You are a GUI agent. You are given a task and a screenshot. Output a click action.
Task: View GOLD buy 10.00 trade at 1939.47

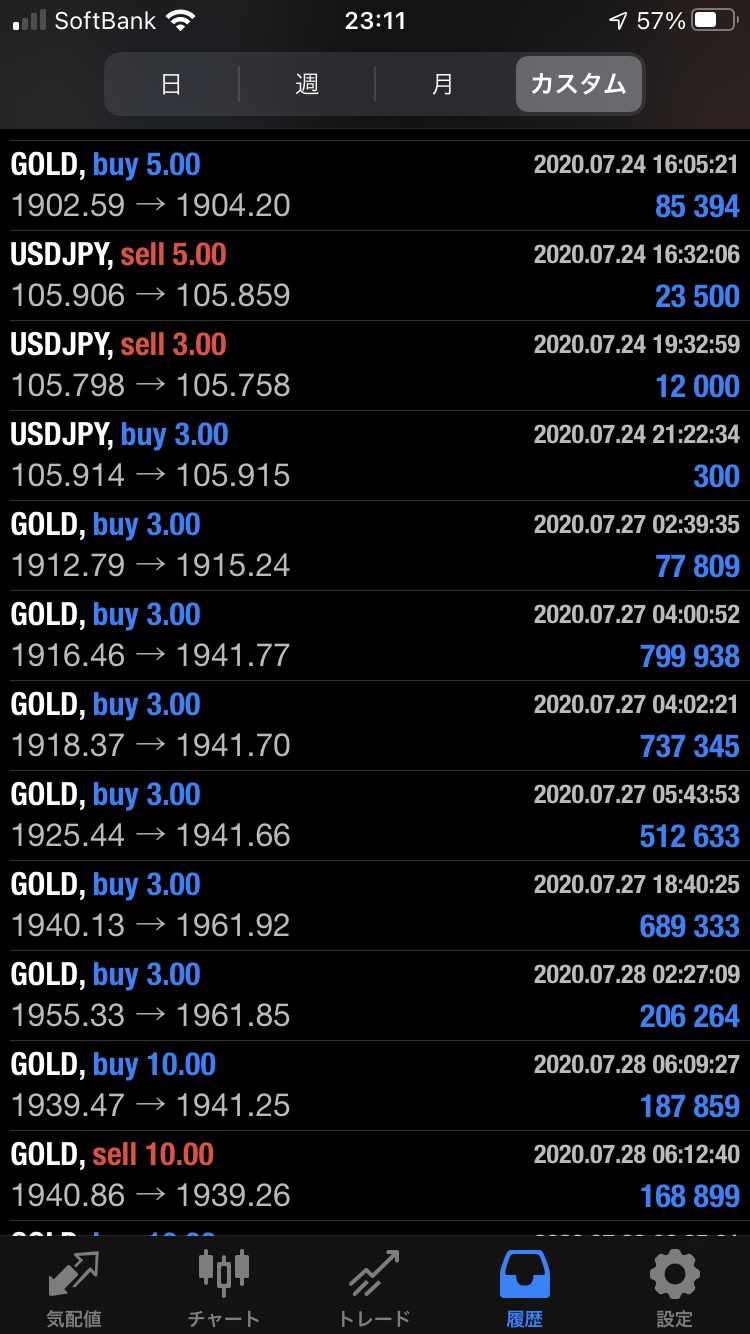375,1086
